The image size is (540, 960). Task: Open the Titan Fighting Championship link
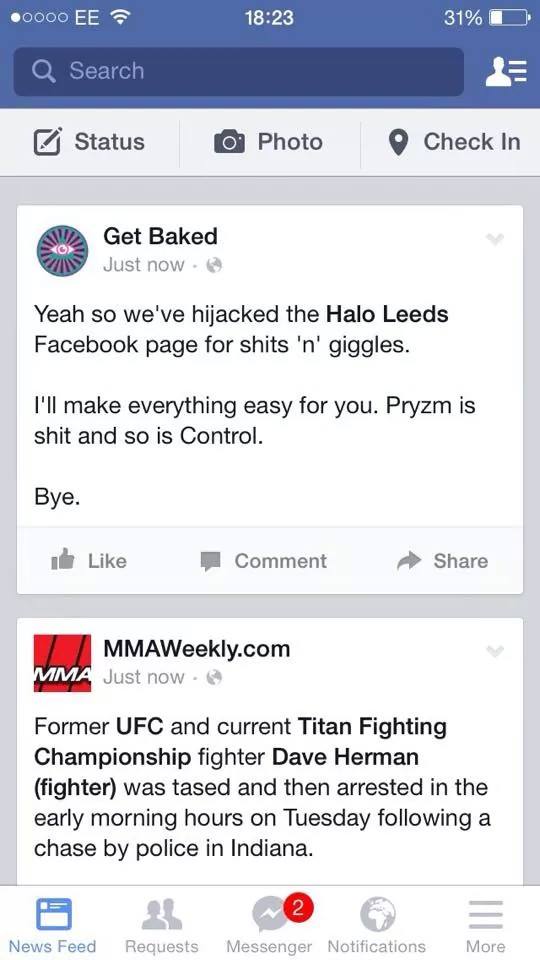click(x=241, y=742)
